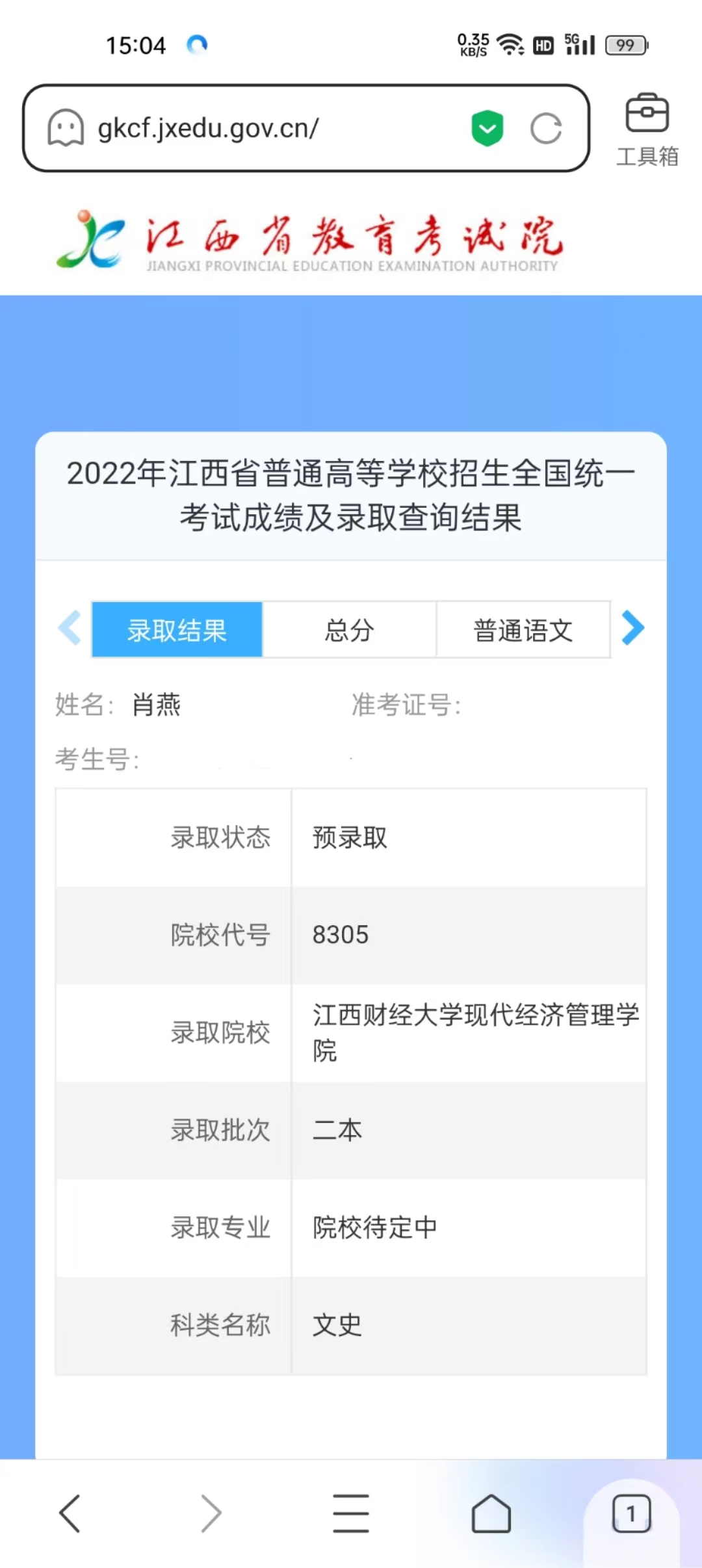Return to browser home page

[491, 1513]
